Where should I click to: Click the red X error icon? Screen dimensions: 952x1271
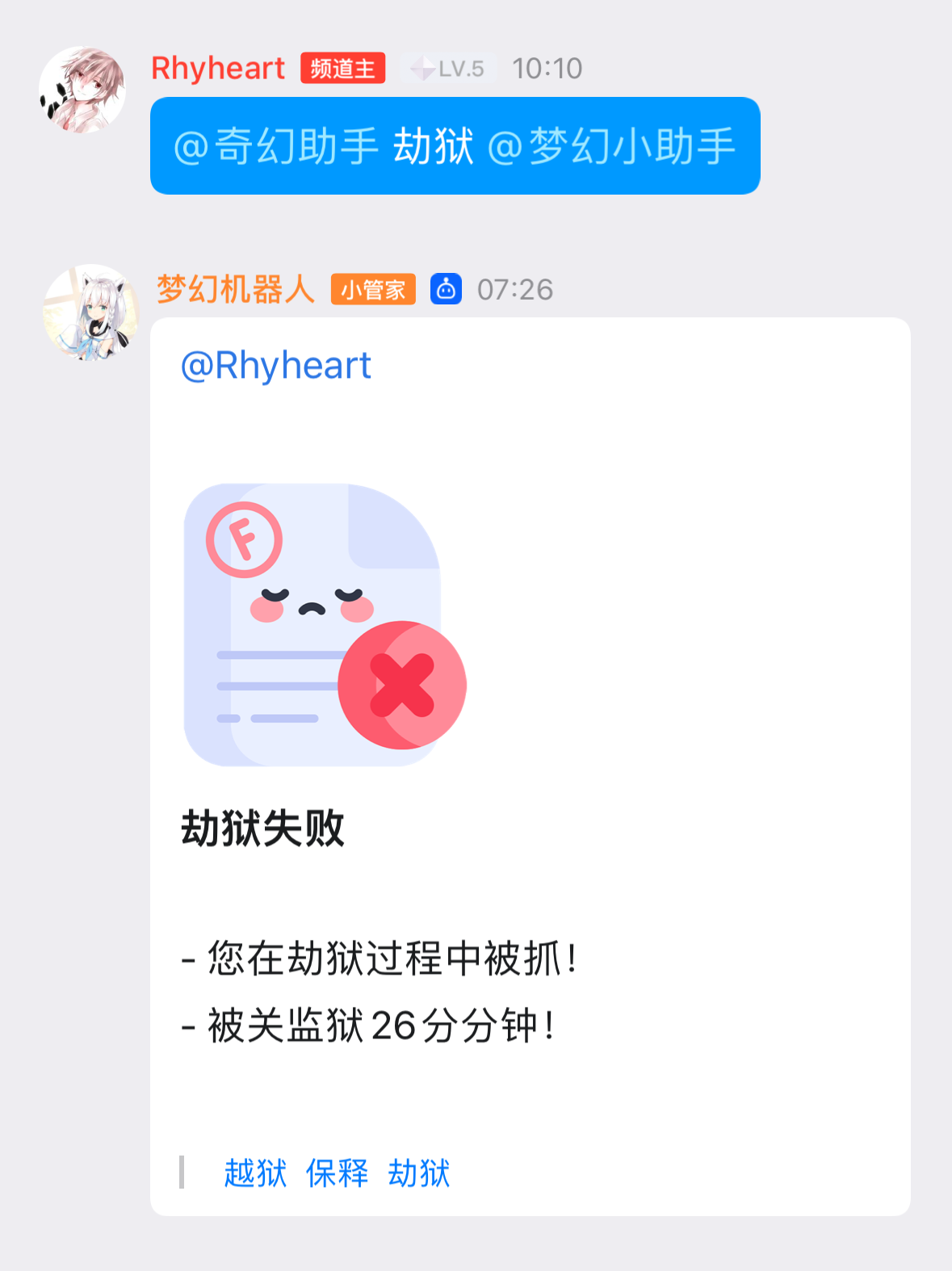pos(402,684)
